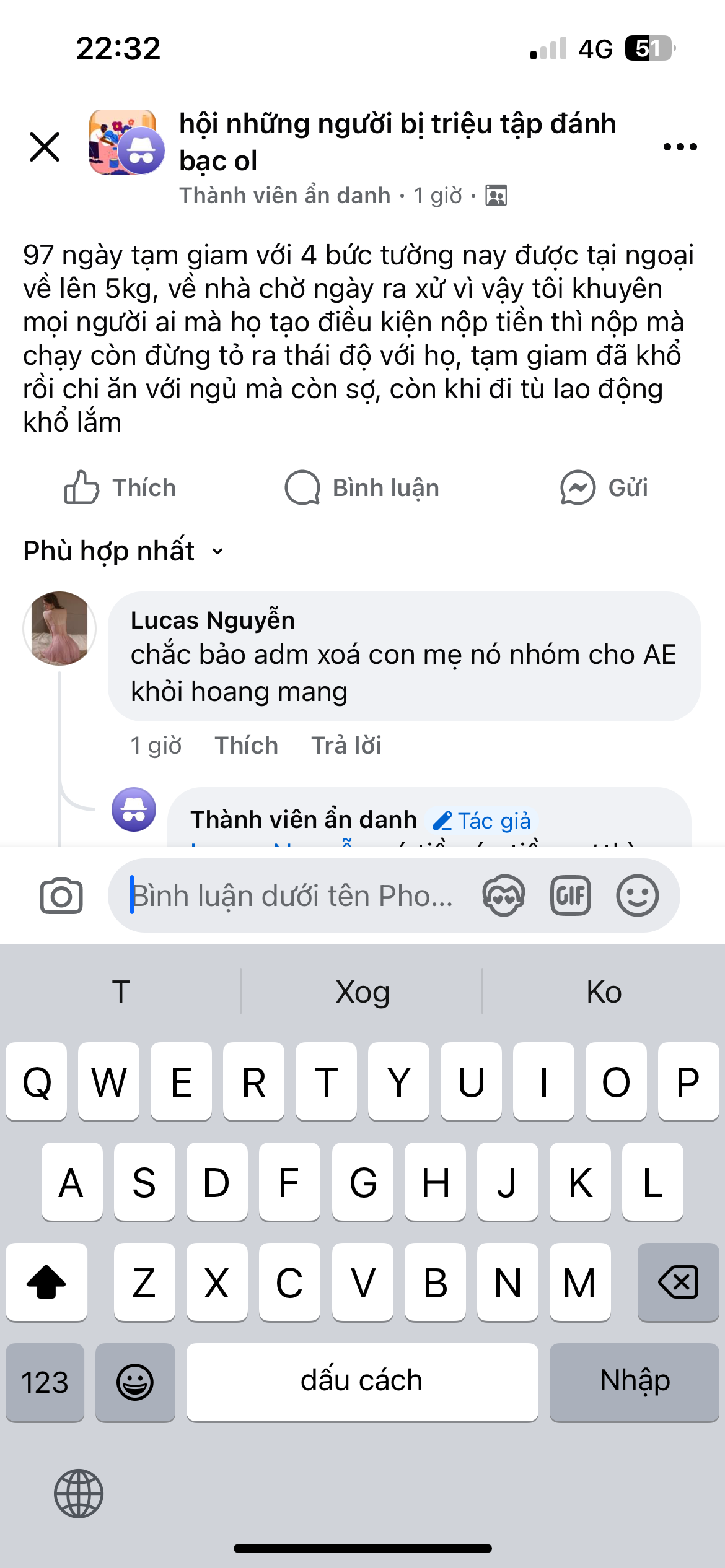Close the post view
This screenshot has width=725, height=1568.
tap(45, 147)
